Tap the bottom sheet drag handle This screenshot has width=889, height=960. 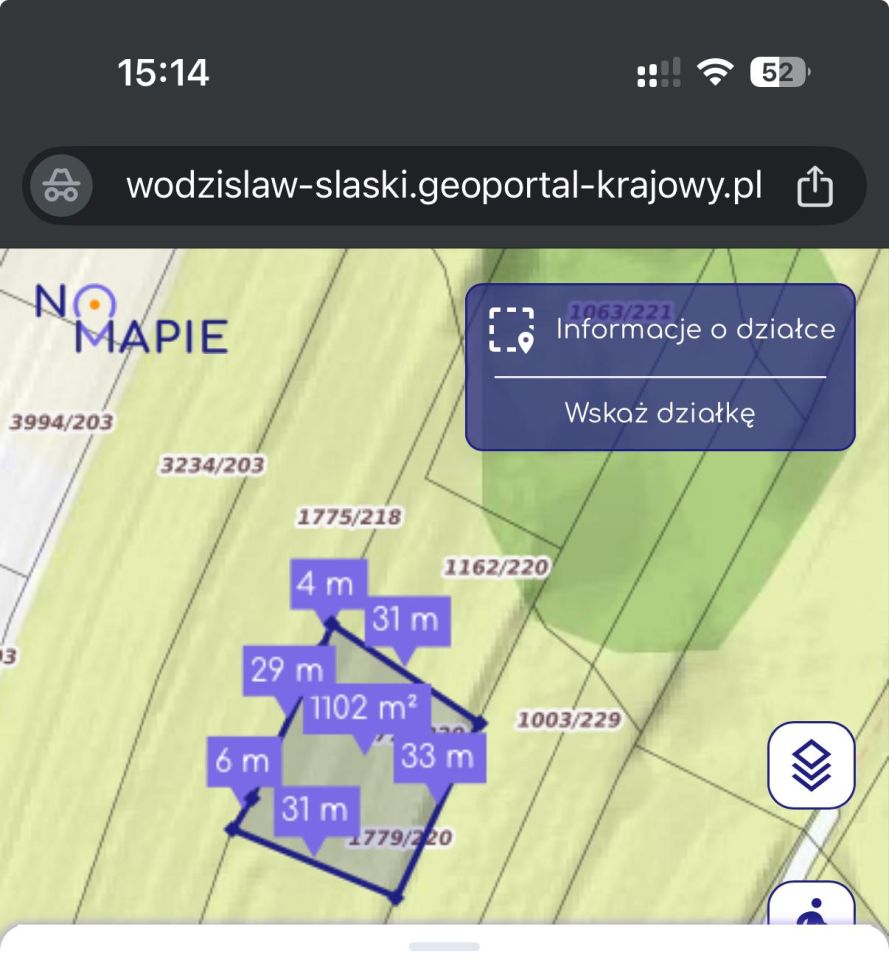point(444,948)
